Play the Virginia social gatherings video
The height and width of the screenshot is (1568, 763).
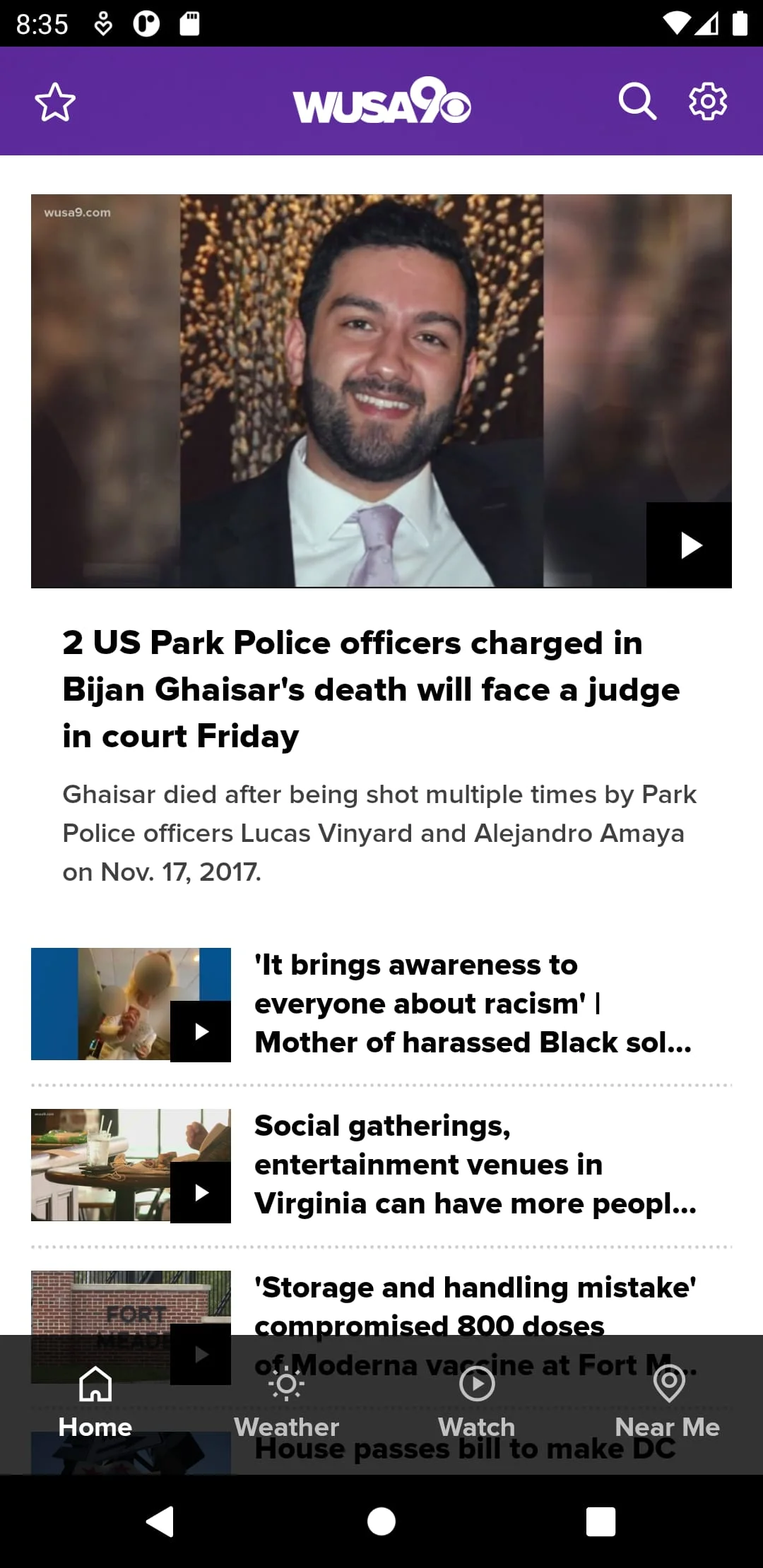point(201,1192)
